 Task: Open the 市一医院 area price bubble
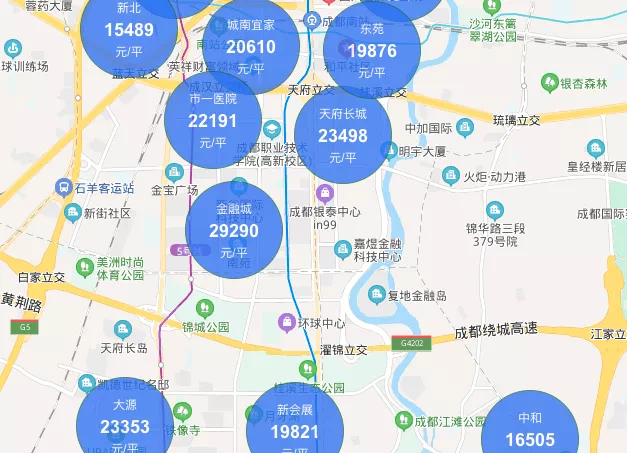213,120
